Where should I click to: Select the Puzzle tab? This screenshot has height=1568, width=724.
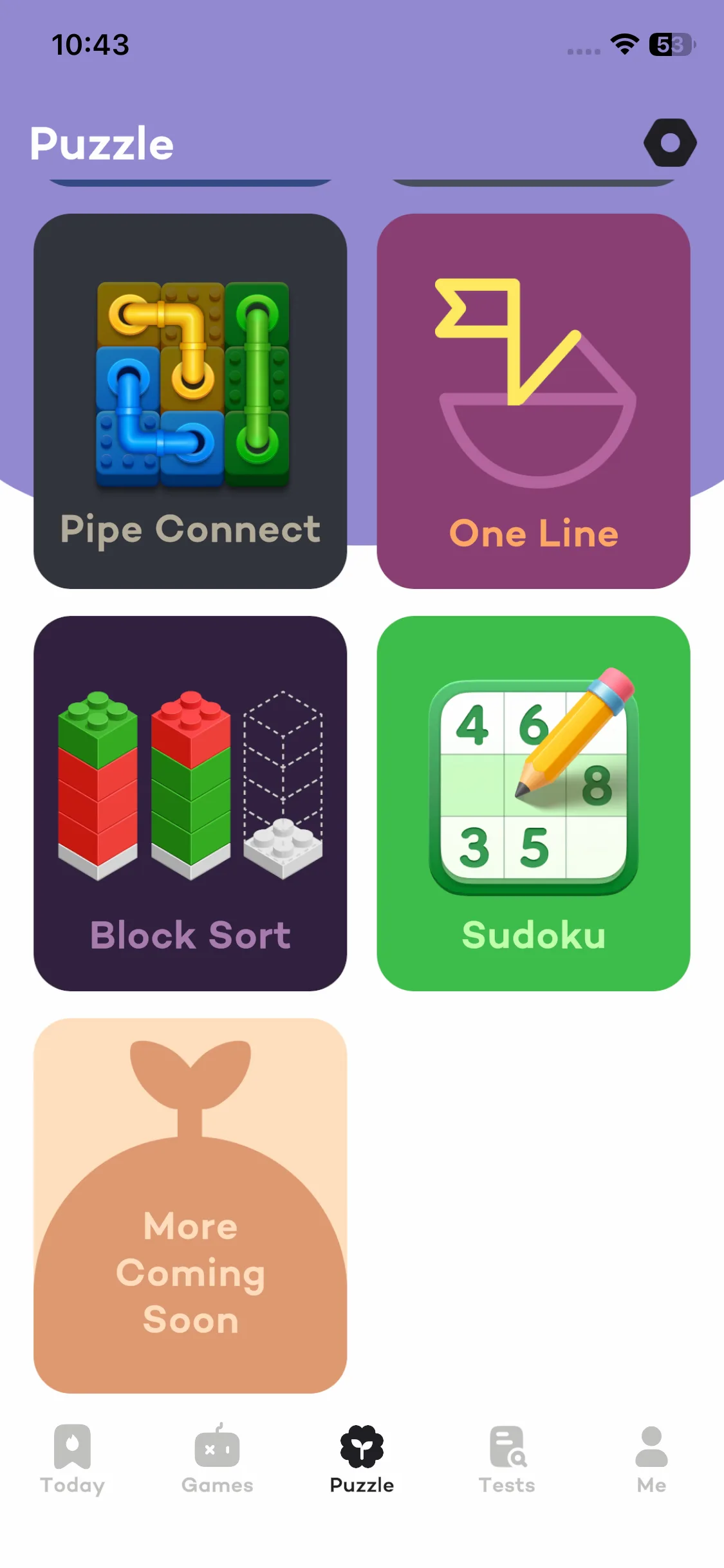[x=362, y=1459]
